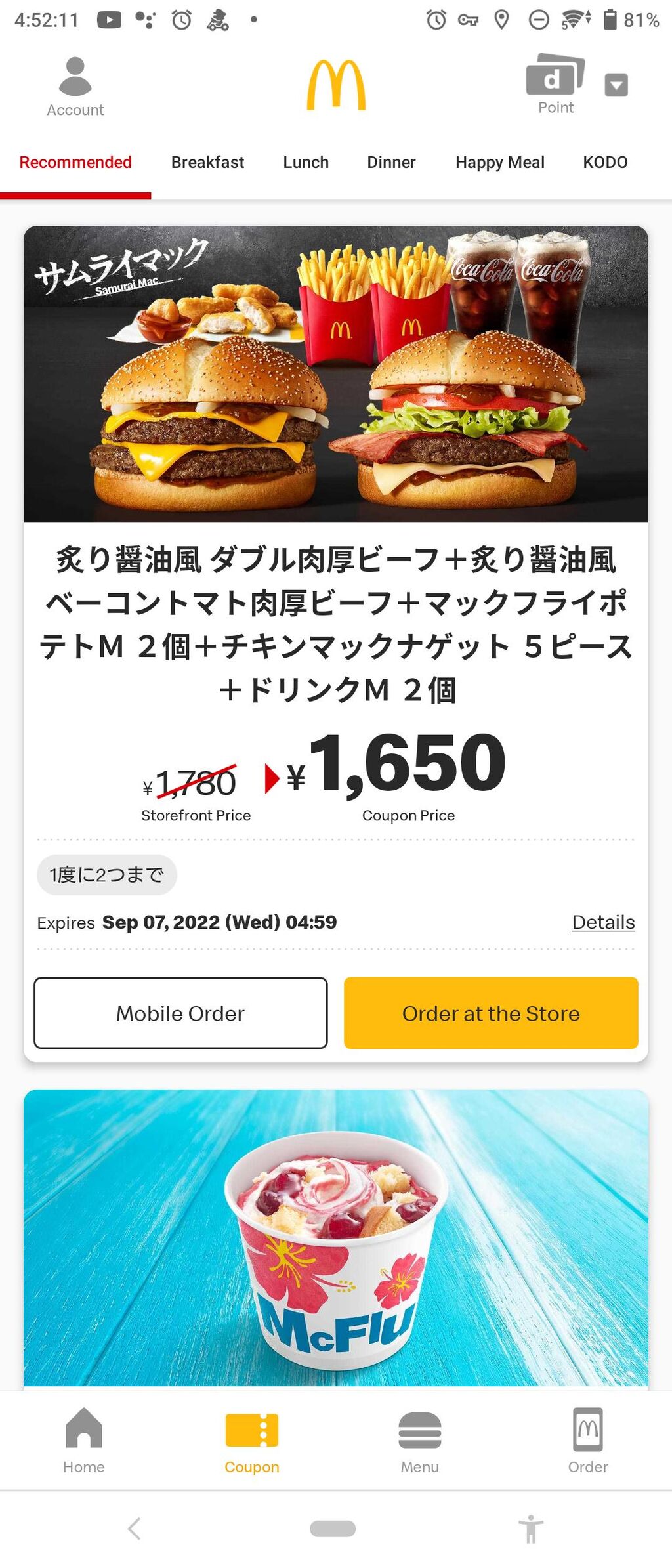Switch to the Happy Meal tab
The width and height of the screenshot is (672, 1568).
coord(499,163)
